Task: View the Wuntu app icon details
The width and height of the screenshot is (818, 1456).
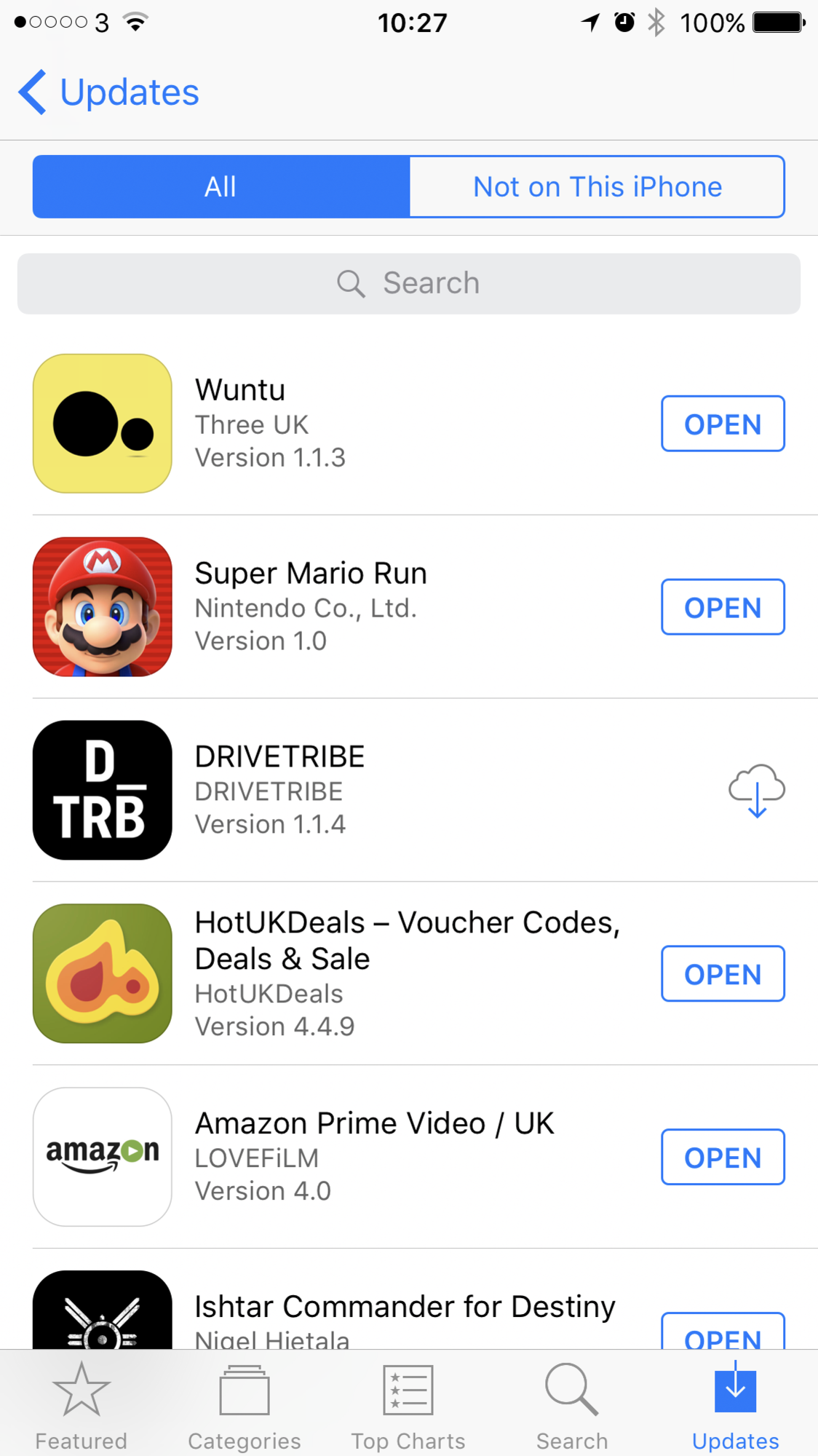Action: click(x=103, y=424)
